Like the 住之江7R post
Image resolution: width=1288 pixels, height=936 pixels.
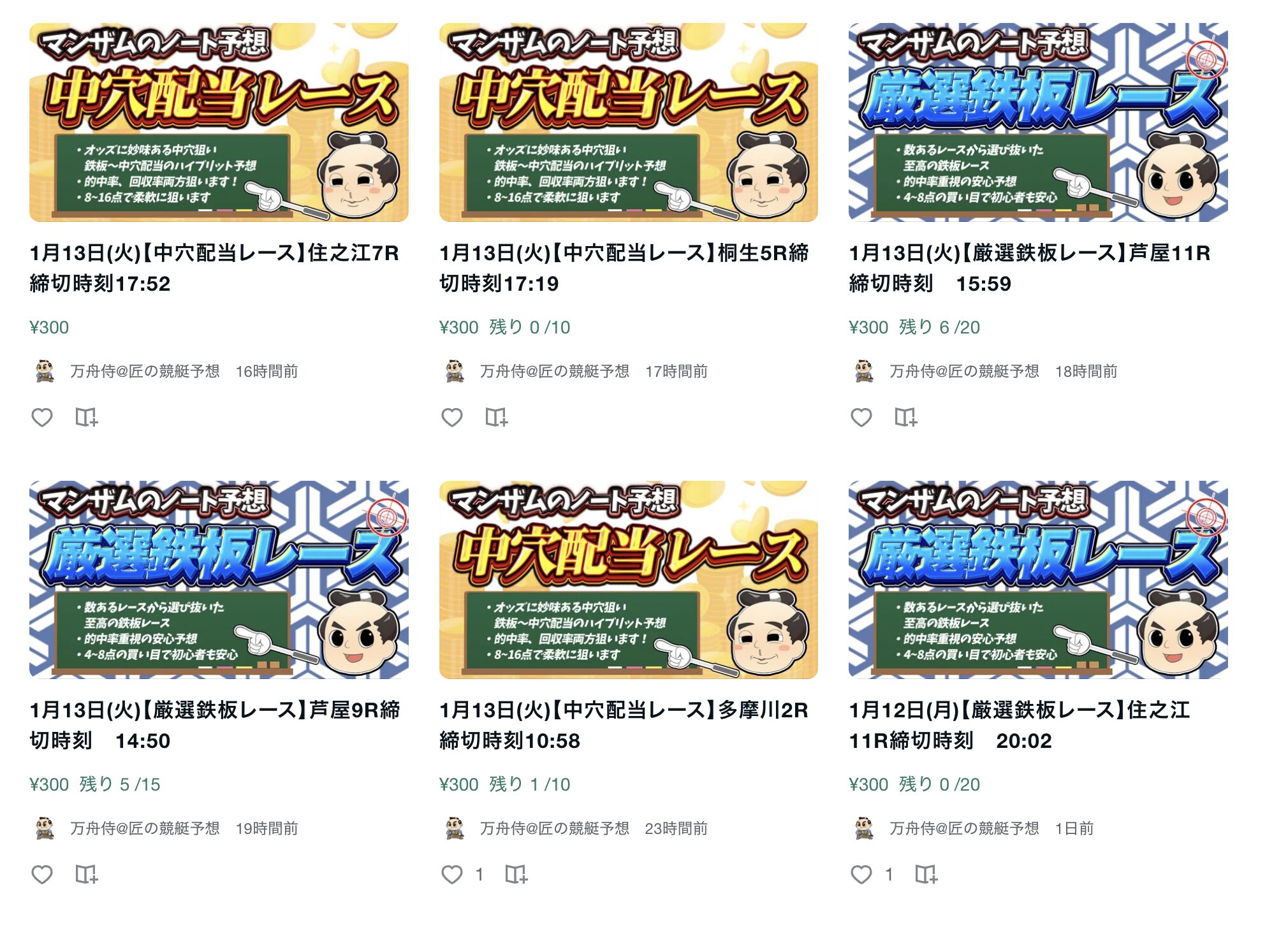[42, 417]
